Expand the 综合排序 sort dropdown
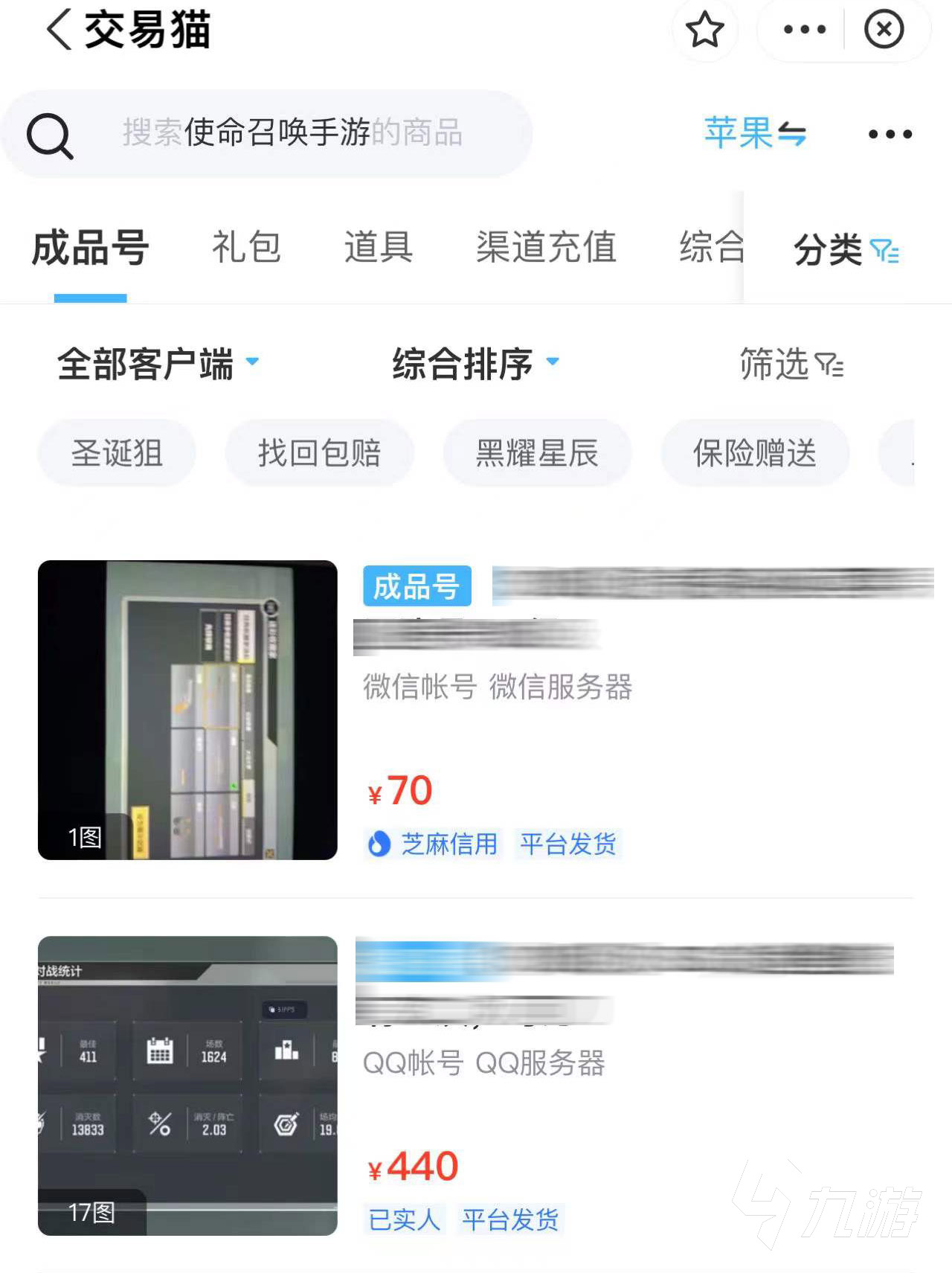The image size is (952, 1273). [475, 364]
